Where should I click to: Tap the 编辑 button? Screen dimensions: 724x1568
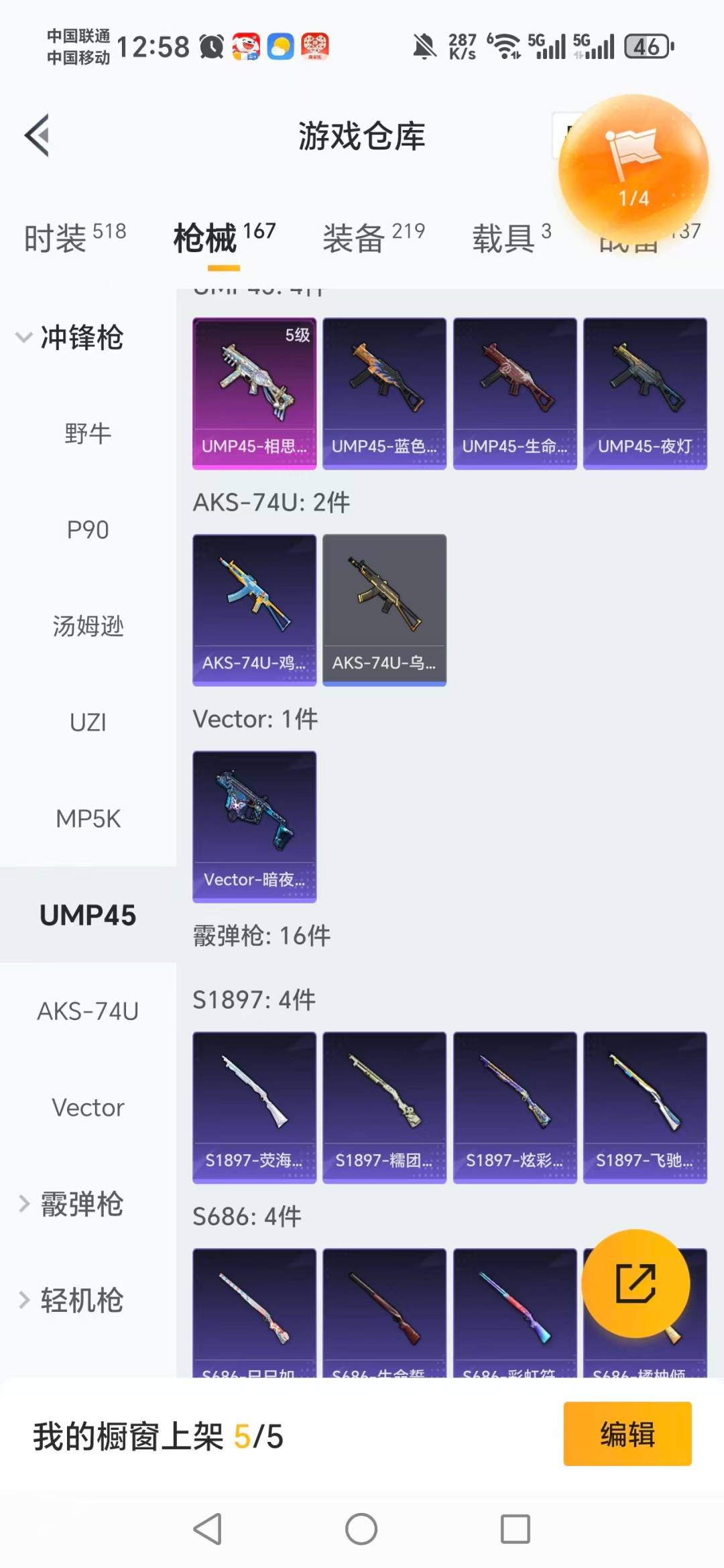click(627, 1434)
